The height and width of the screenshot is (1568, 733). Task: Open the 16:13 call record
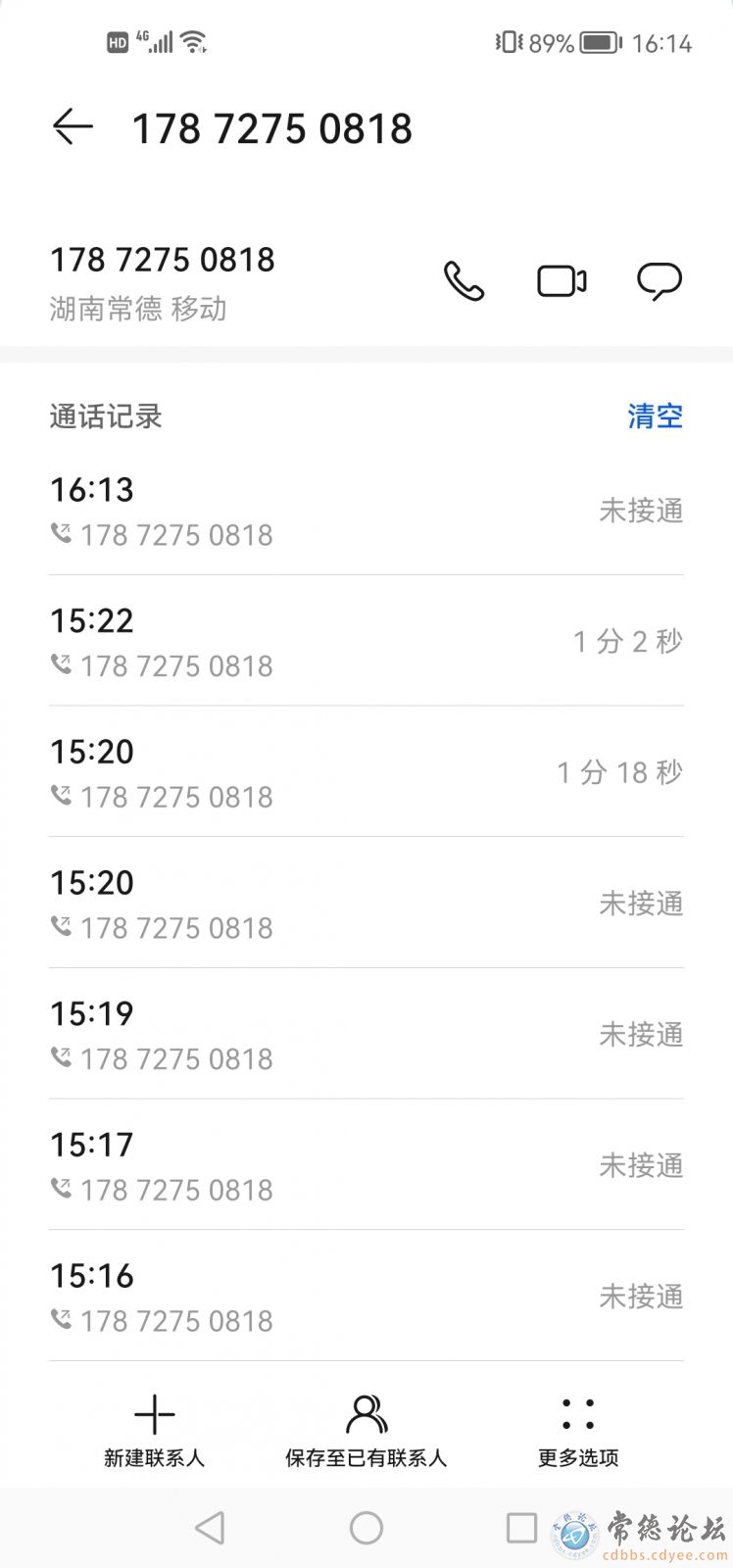coord(366,511)
